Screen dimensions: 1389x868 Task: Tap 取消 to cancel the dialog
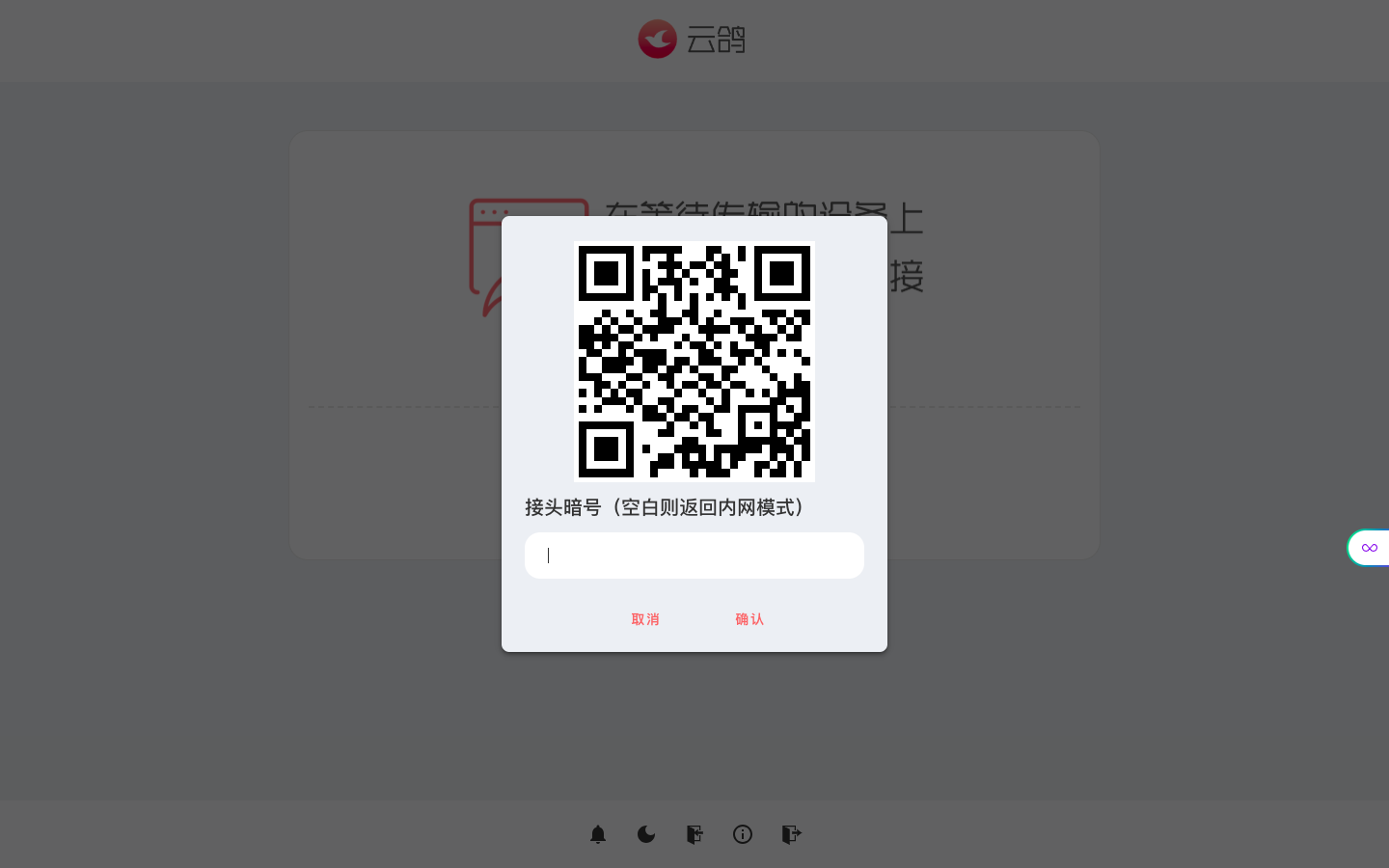645,619
